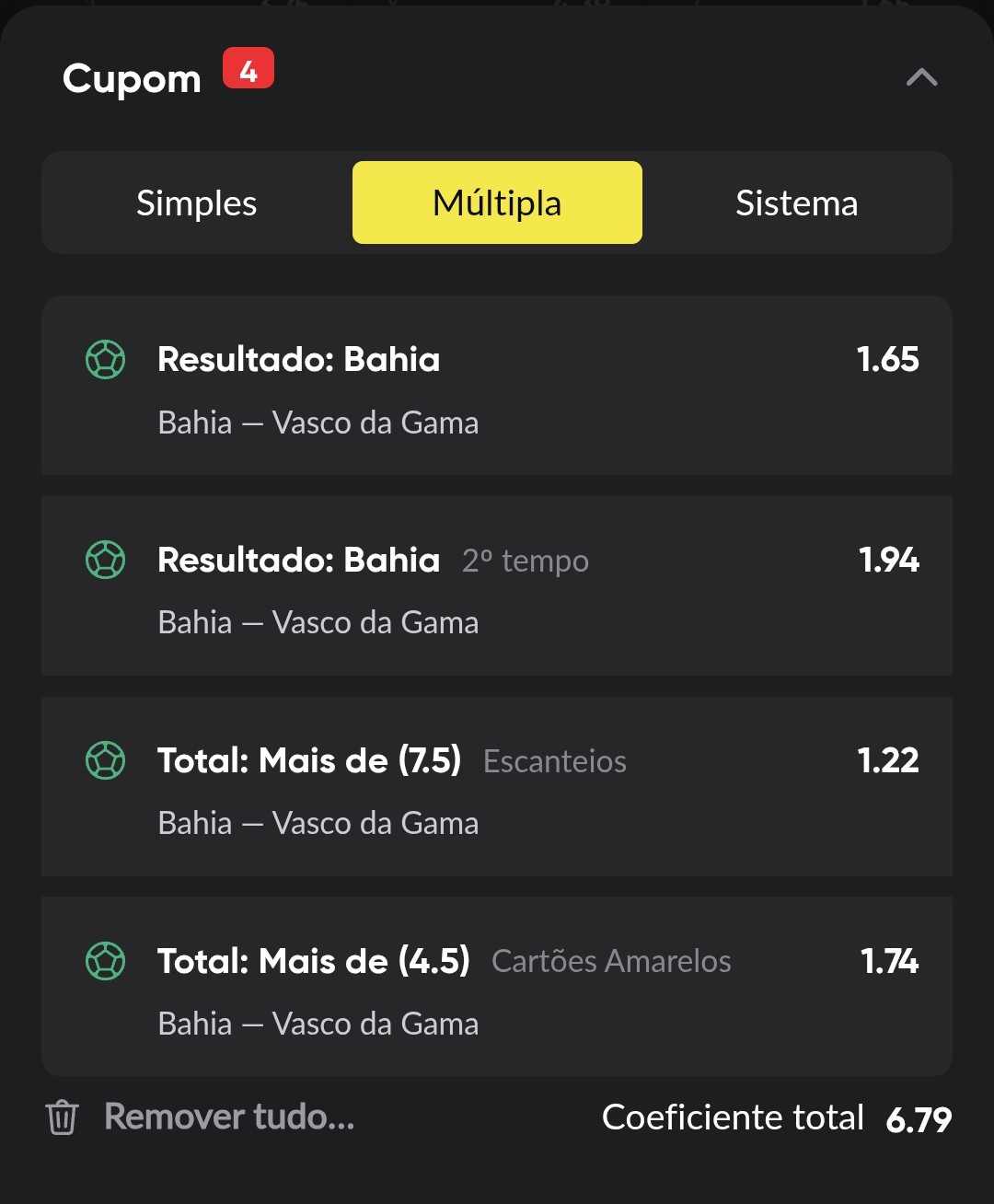Switch to the Sistema tab
Image resolution: width=994 pixels, height=1204 pixels.
pyautogui.click(x=797, y=203)
